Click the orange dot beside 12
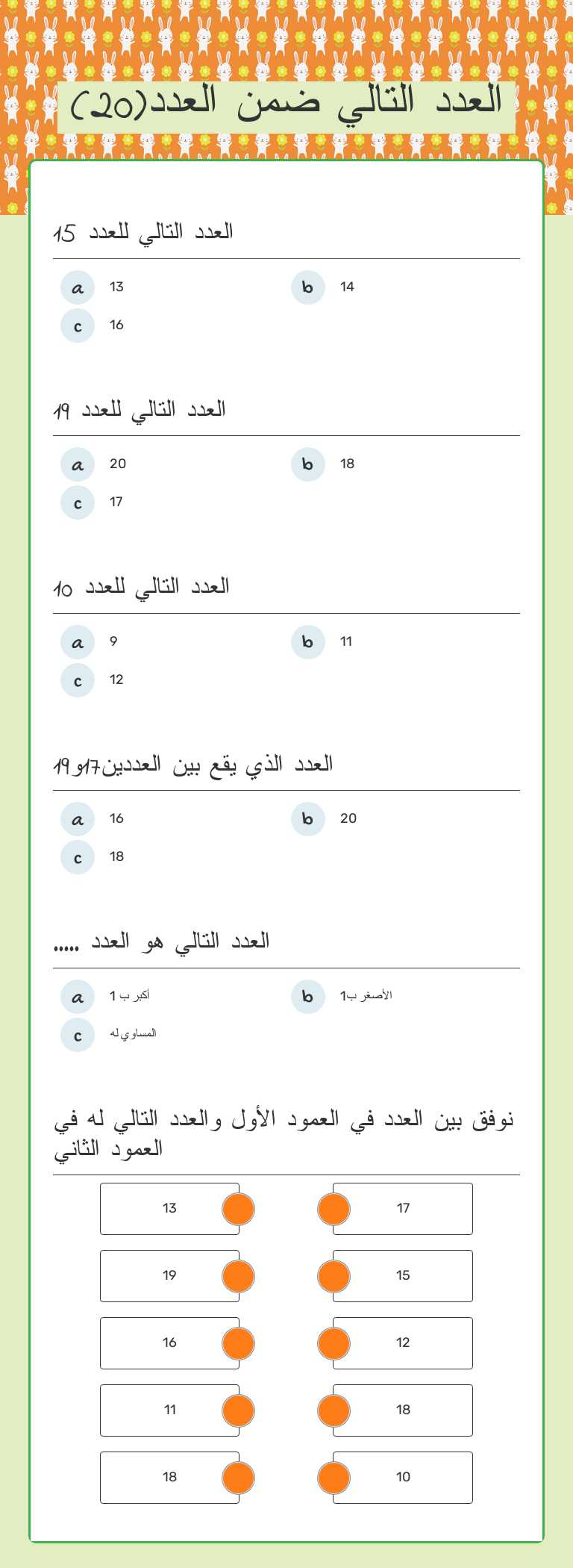This screenshot has width=573, height=1568. 333,1343
